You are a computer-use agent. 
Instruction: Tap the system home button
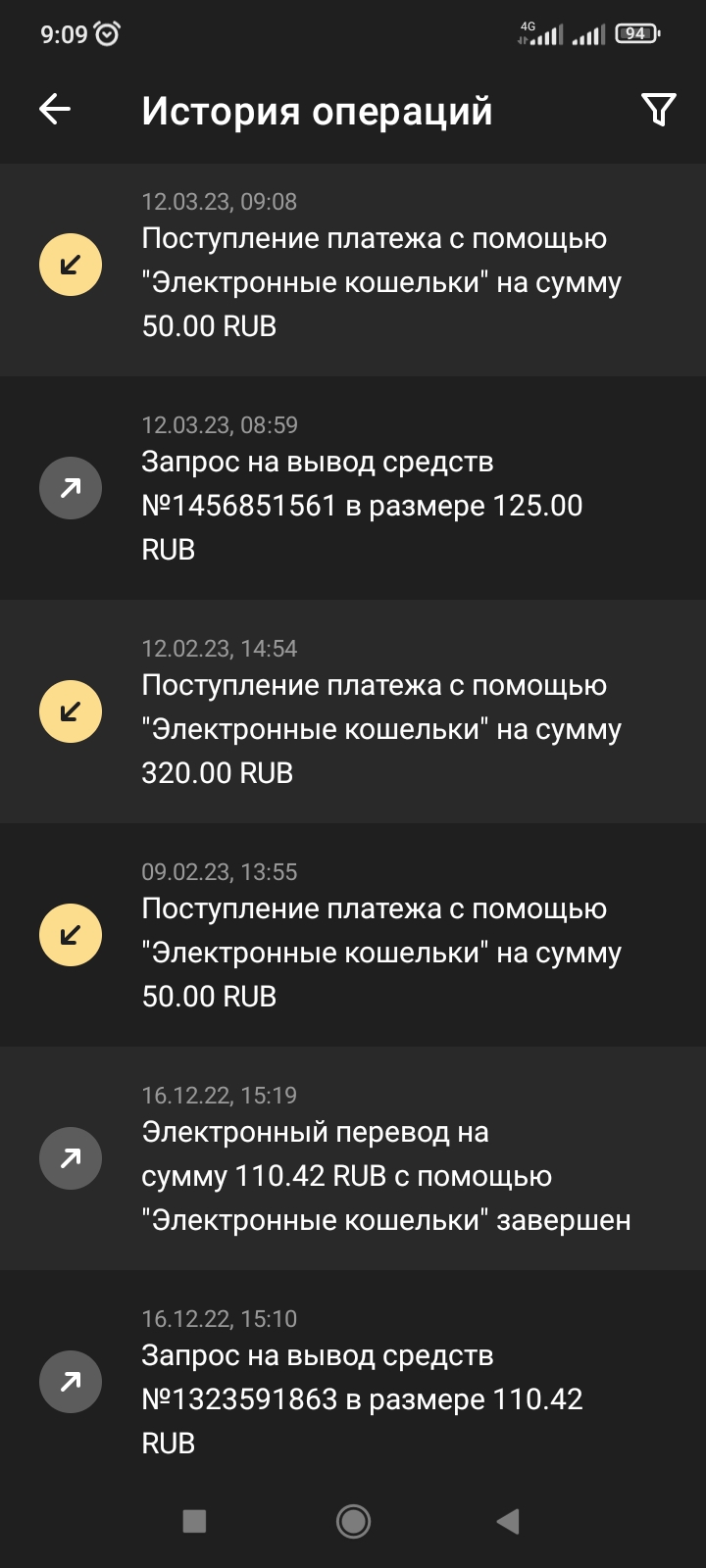[x=353, y=1521]
